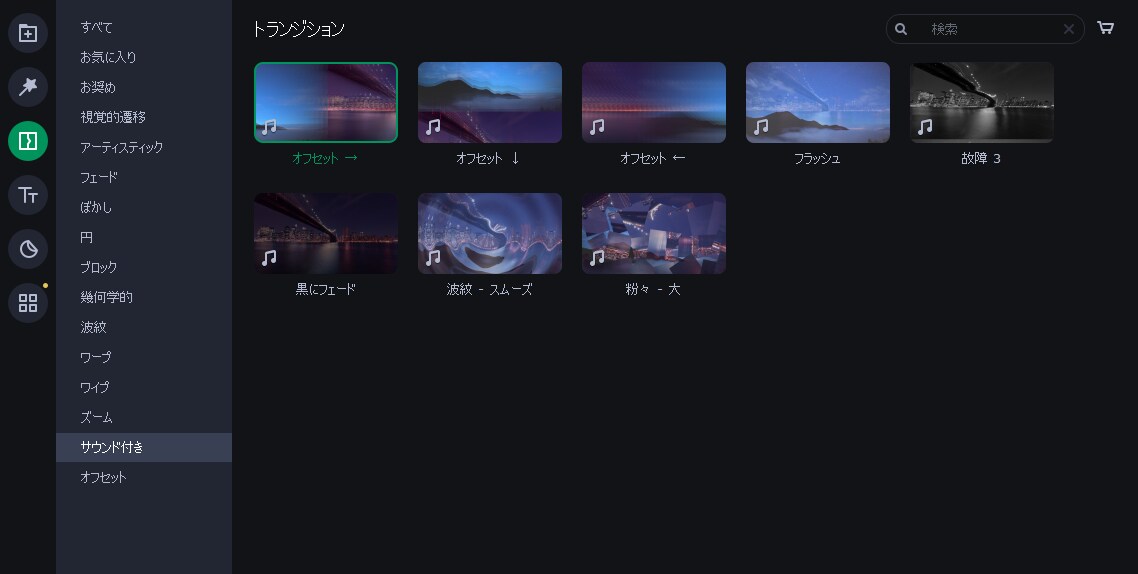Clear the search box

[x=1068, y=29]
